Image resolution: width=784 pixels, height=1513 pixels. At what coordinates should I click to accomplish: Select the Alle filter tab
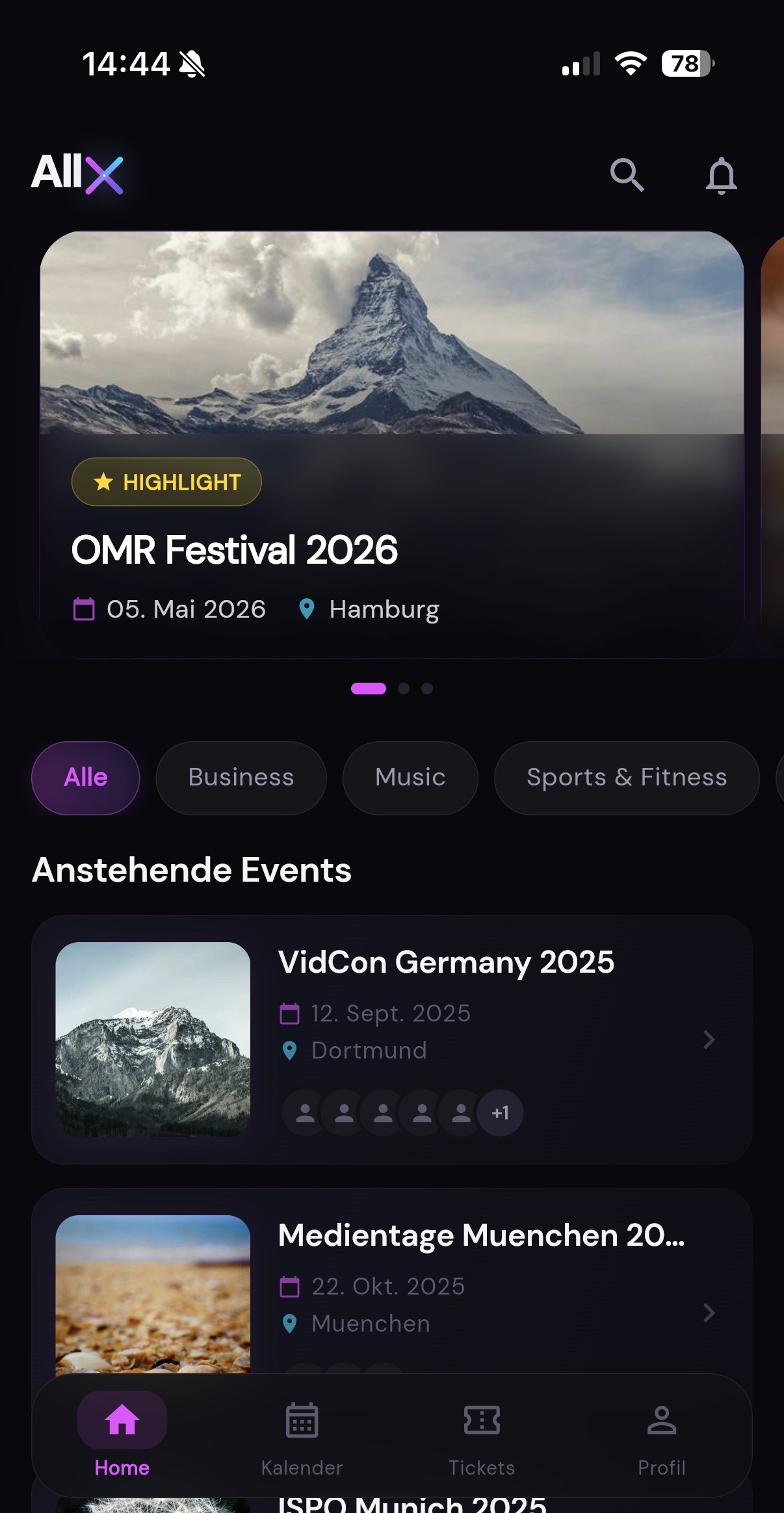click(x=85, y=777)
